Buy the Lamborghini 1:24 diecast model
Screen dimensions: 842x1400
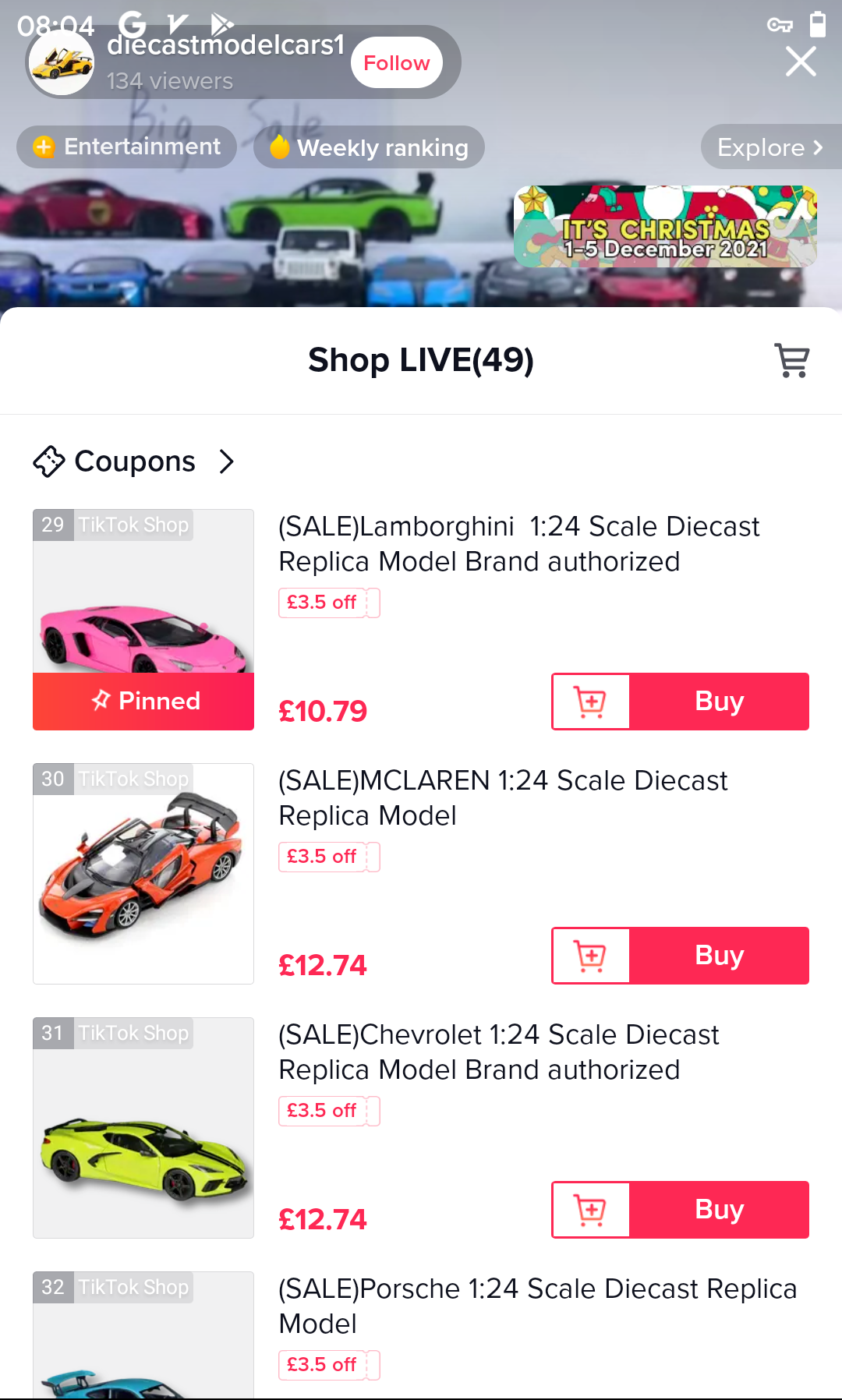click(x=718, y=702)
